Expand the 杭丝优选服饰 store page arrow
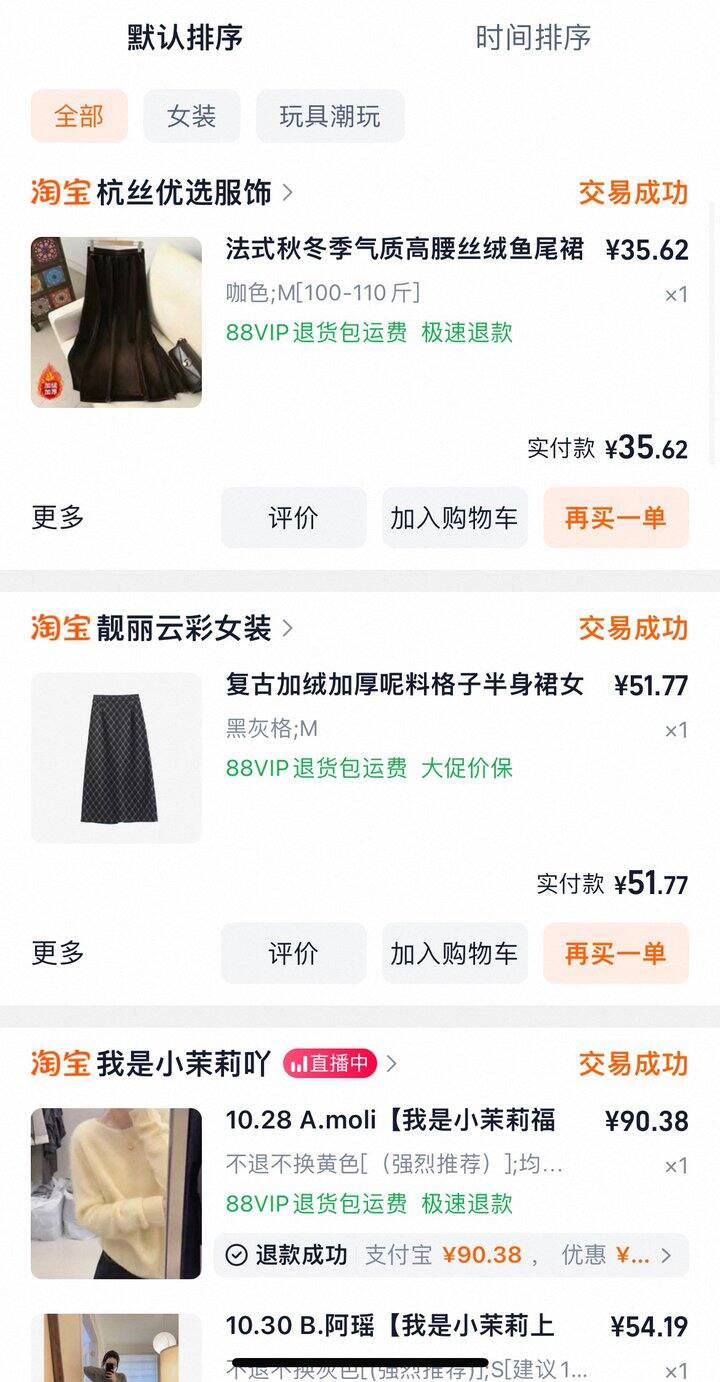This screenshot has width=720, height=1382. tap(288, 195)
